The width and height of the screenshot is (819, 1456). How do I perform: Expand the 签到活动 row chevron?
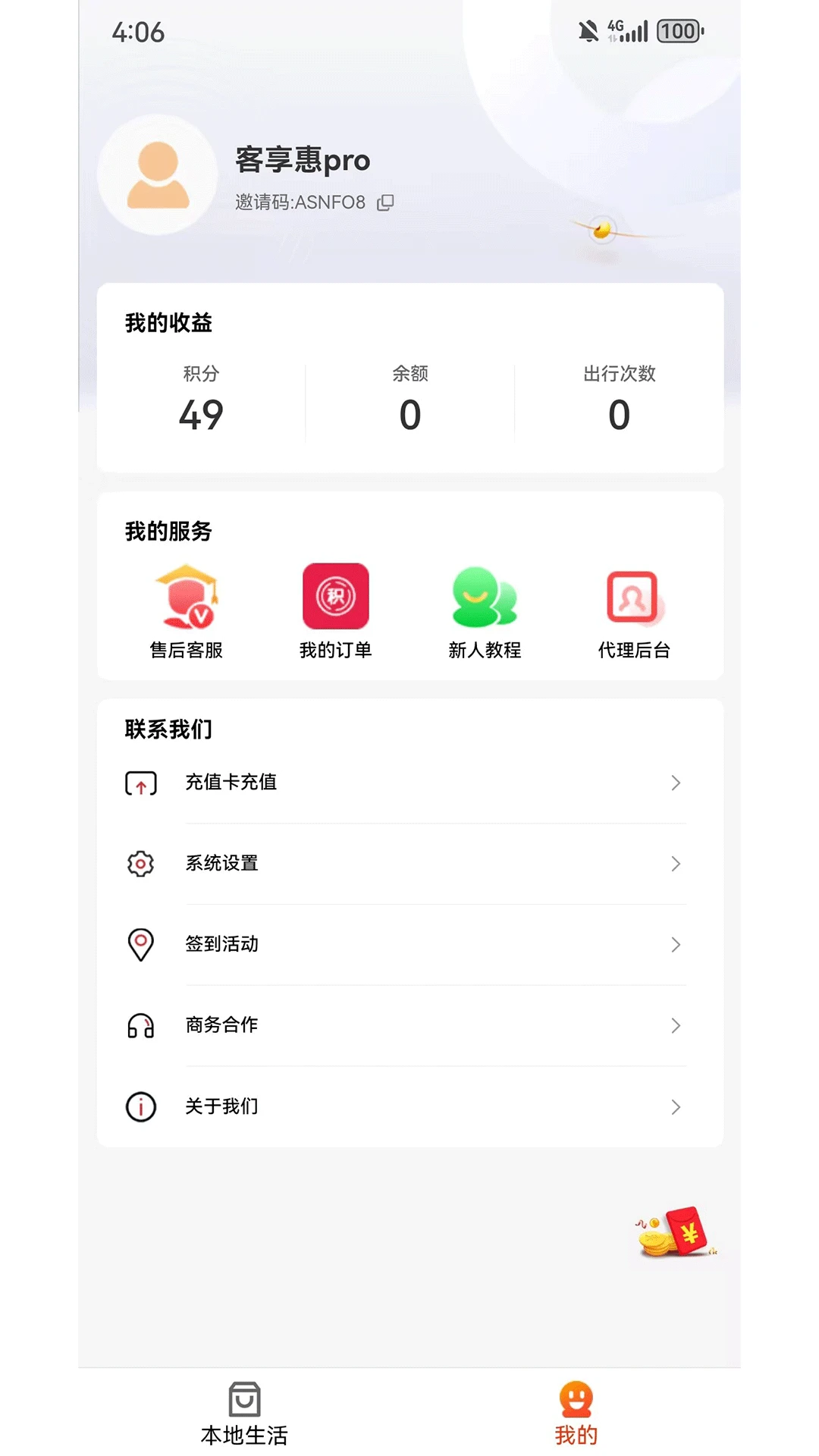pyautogui.click(x=676, y=945)
